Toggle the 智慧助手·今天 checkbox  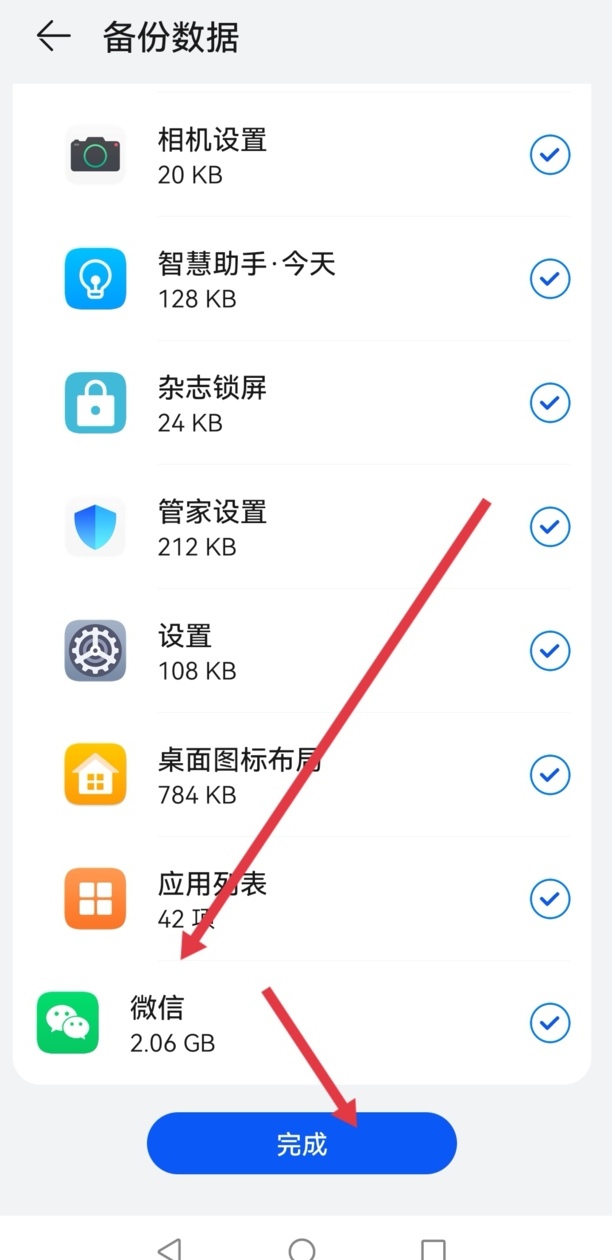(x=549, y=279)
